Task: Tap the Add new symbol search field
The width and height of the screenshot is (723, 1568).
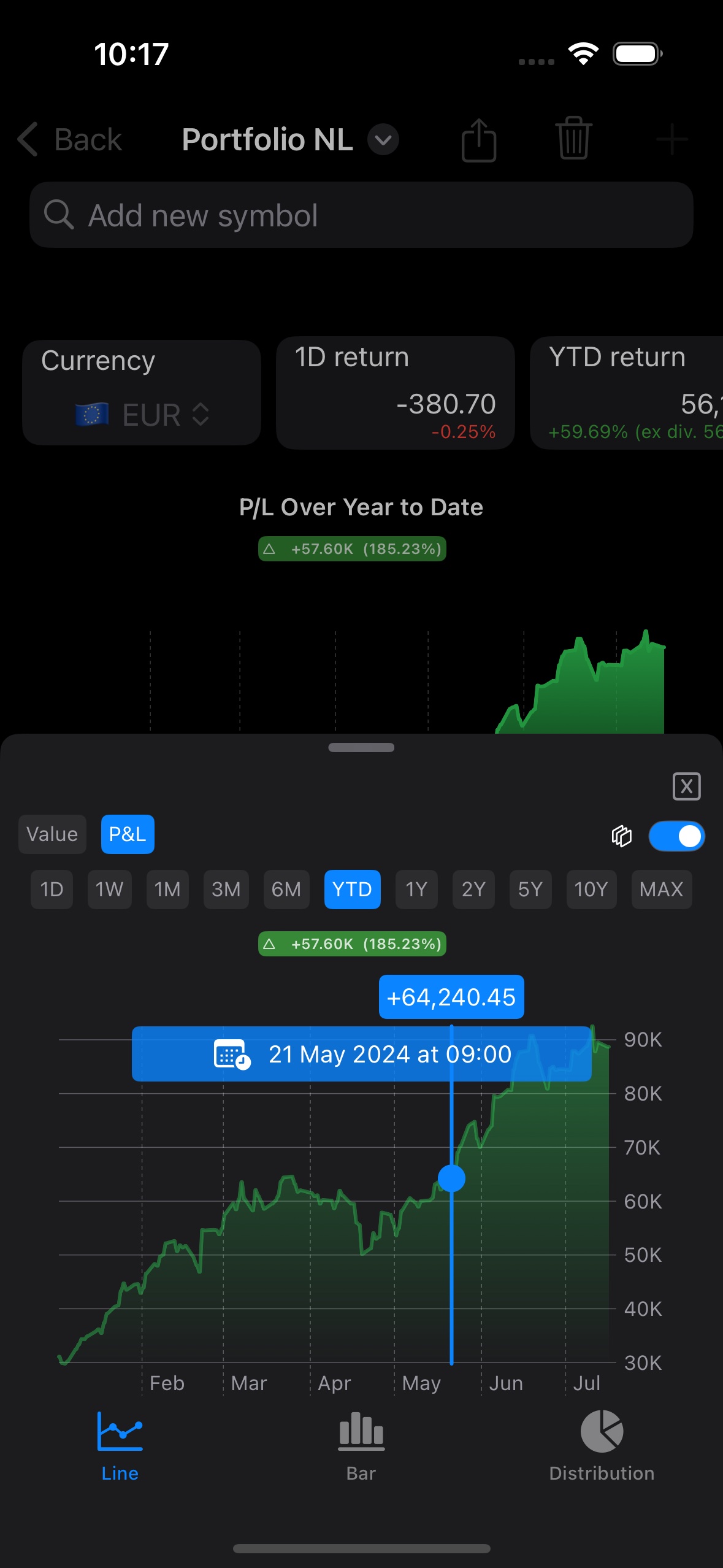Action: [361, 215]
